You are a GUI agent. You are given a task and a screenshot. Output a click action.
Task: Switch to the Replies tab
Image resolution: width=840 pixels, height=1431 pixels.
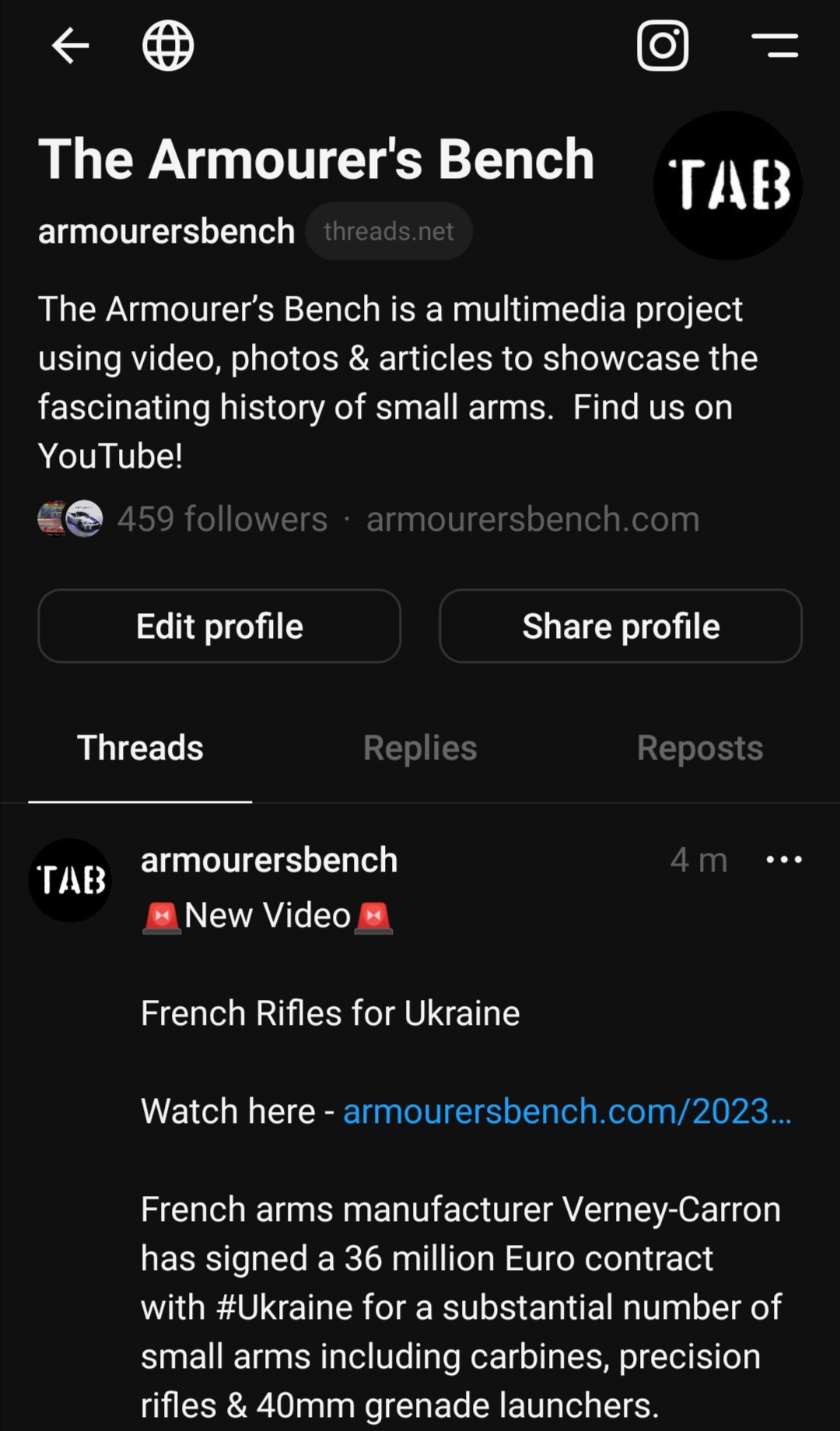[x=420, y=747]
